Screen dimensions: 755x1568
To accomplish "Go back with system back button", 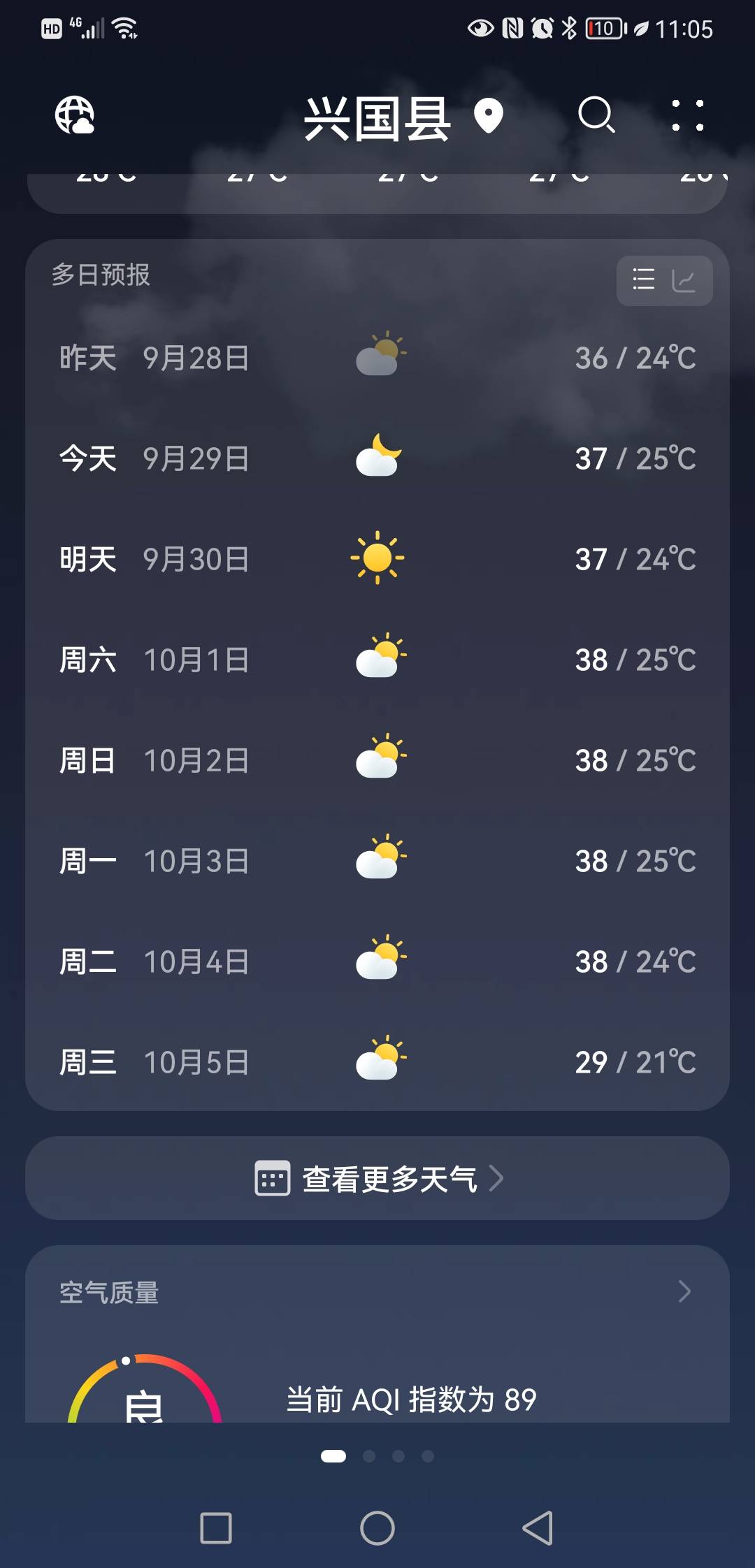I will [538, 1528].
